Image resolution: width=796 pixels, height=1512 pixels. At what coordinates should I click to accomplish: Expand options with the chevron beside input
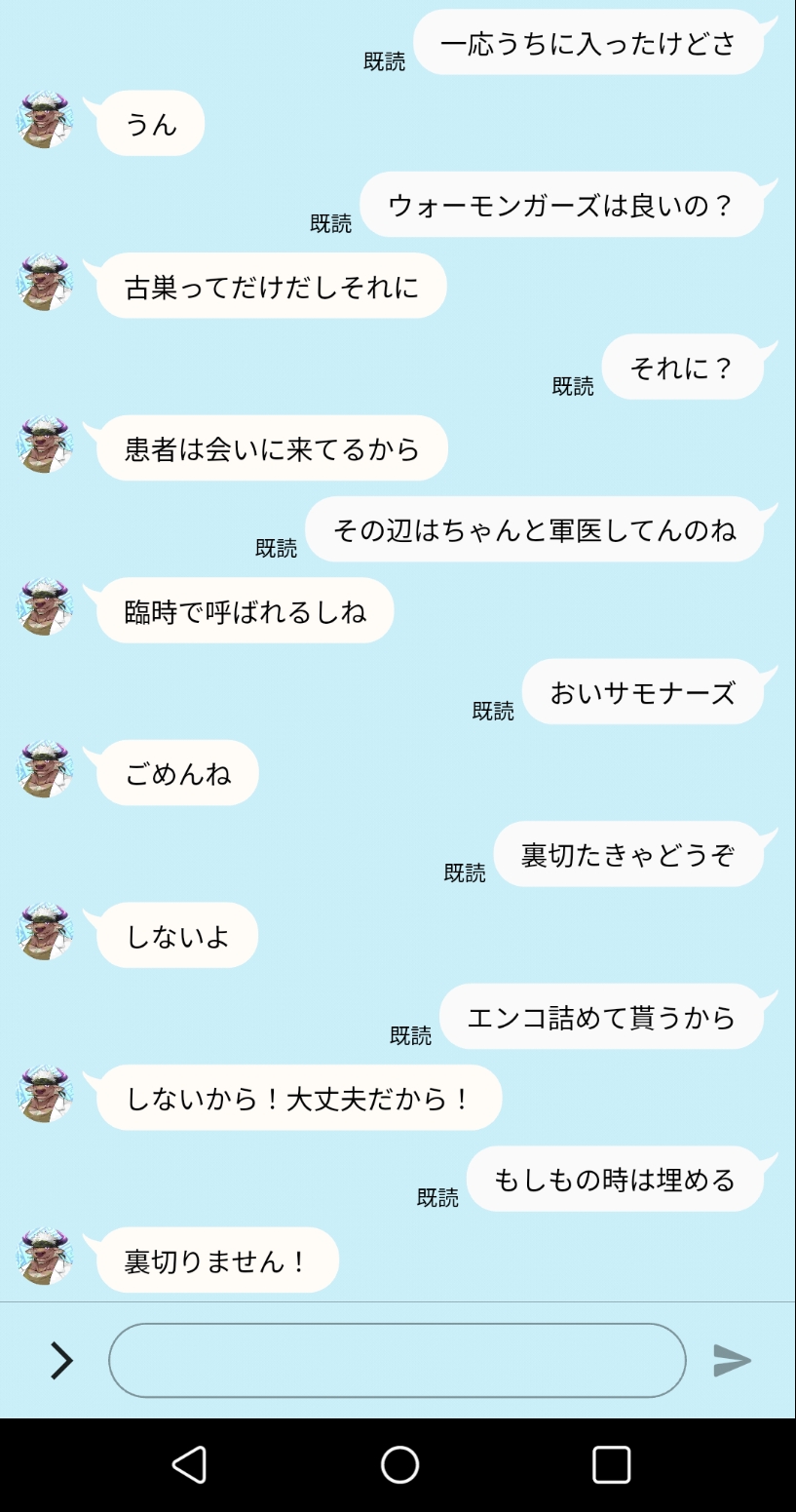(61, 1361)
